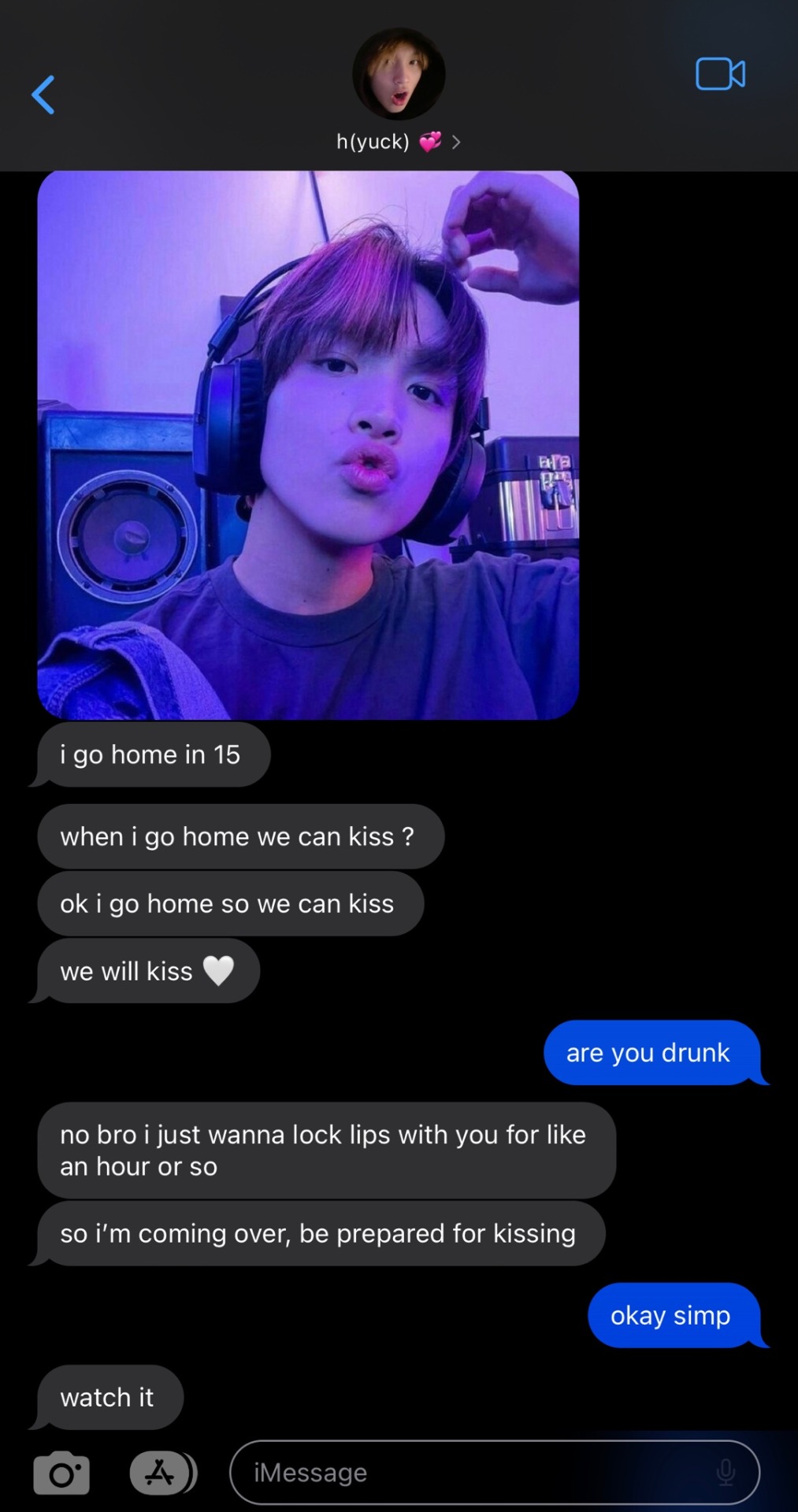The width and height of the screenshot is (798, 1512).
Task: Focus the iMessage text field
Action: click(473, 1473)
